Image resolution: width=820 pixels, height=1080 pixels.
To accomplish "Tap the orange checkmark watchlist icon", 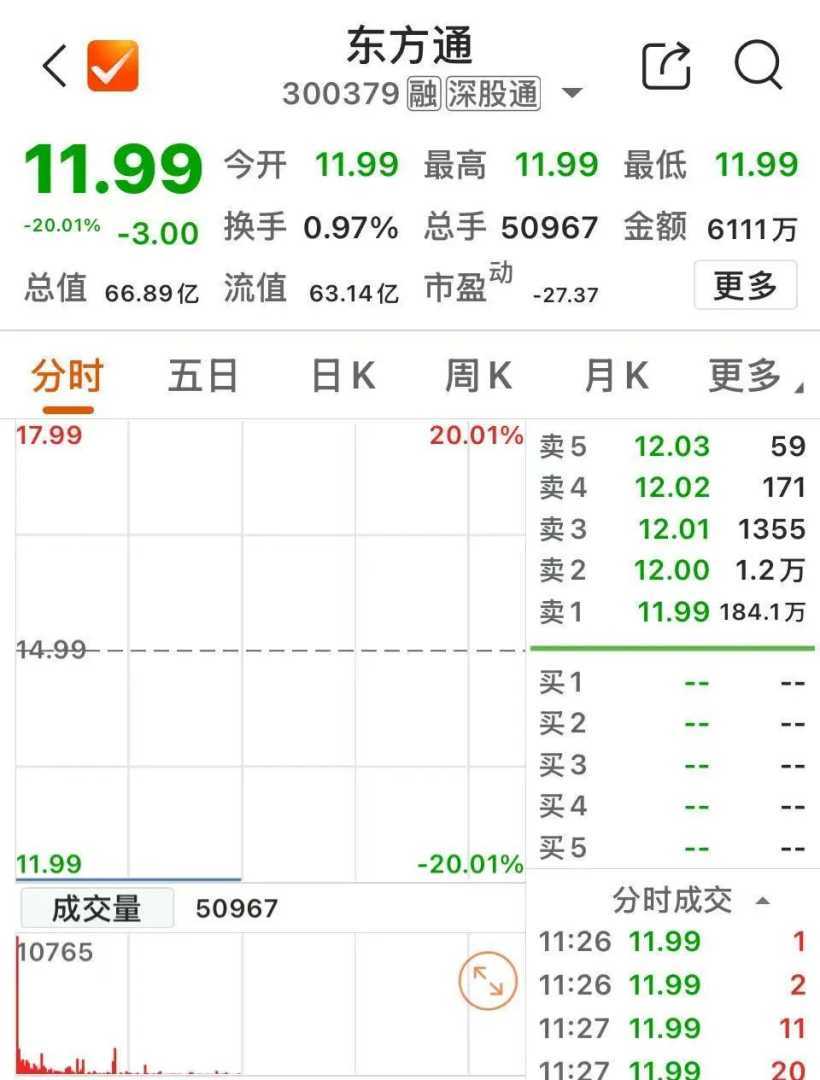I will pos(112,66).
